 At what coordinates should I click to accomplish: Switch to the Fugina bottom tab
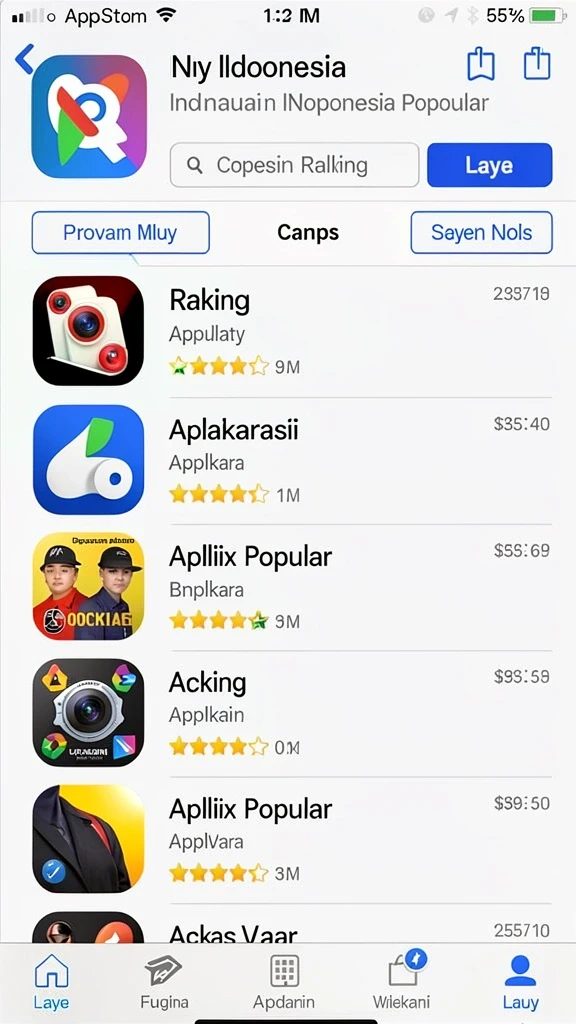[x=164, y=982]
